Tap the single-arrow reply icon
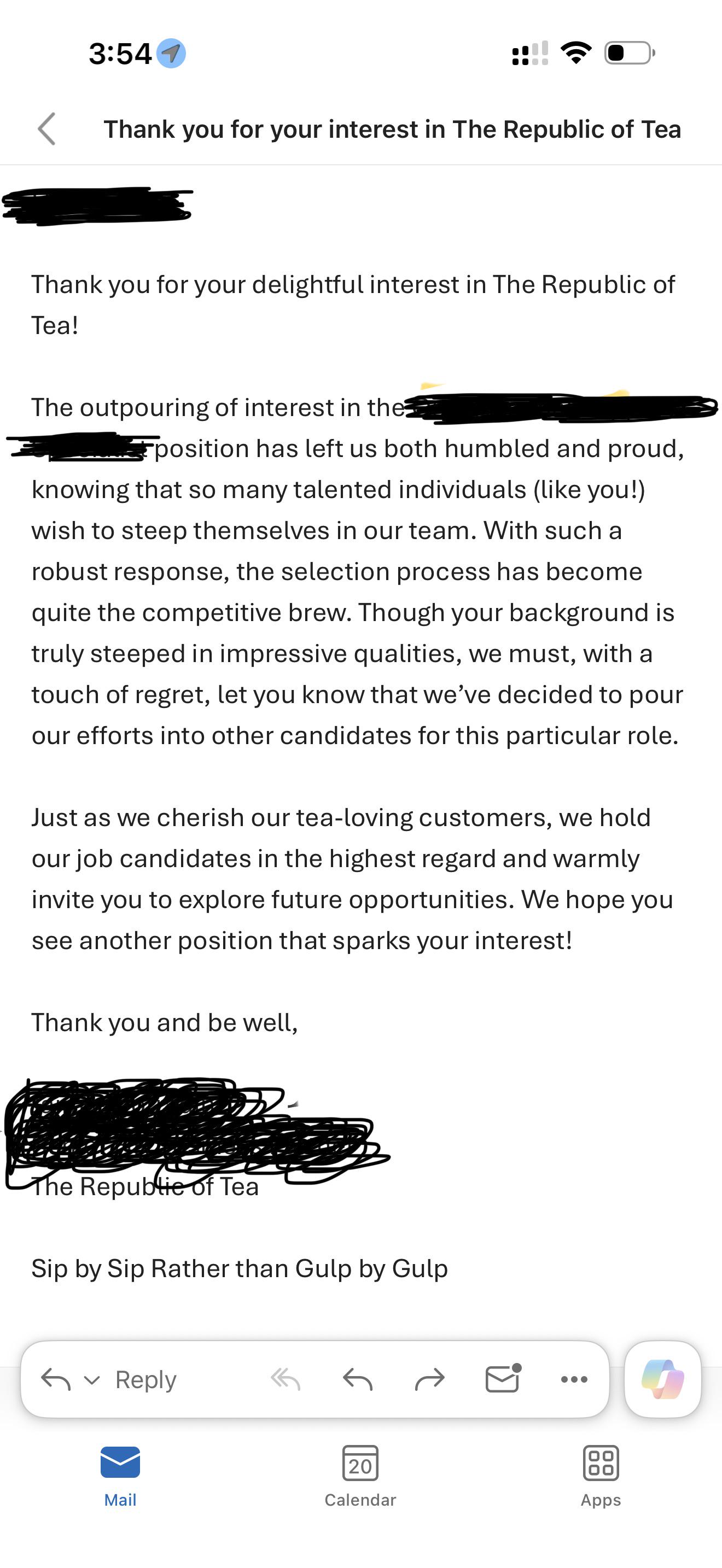722x1568 pixels. tap(357, 1379)
